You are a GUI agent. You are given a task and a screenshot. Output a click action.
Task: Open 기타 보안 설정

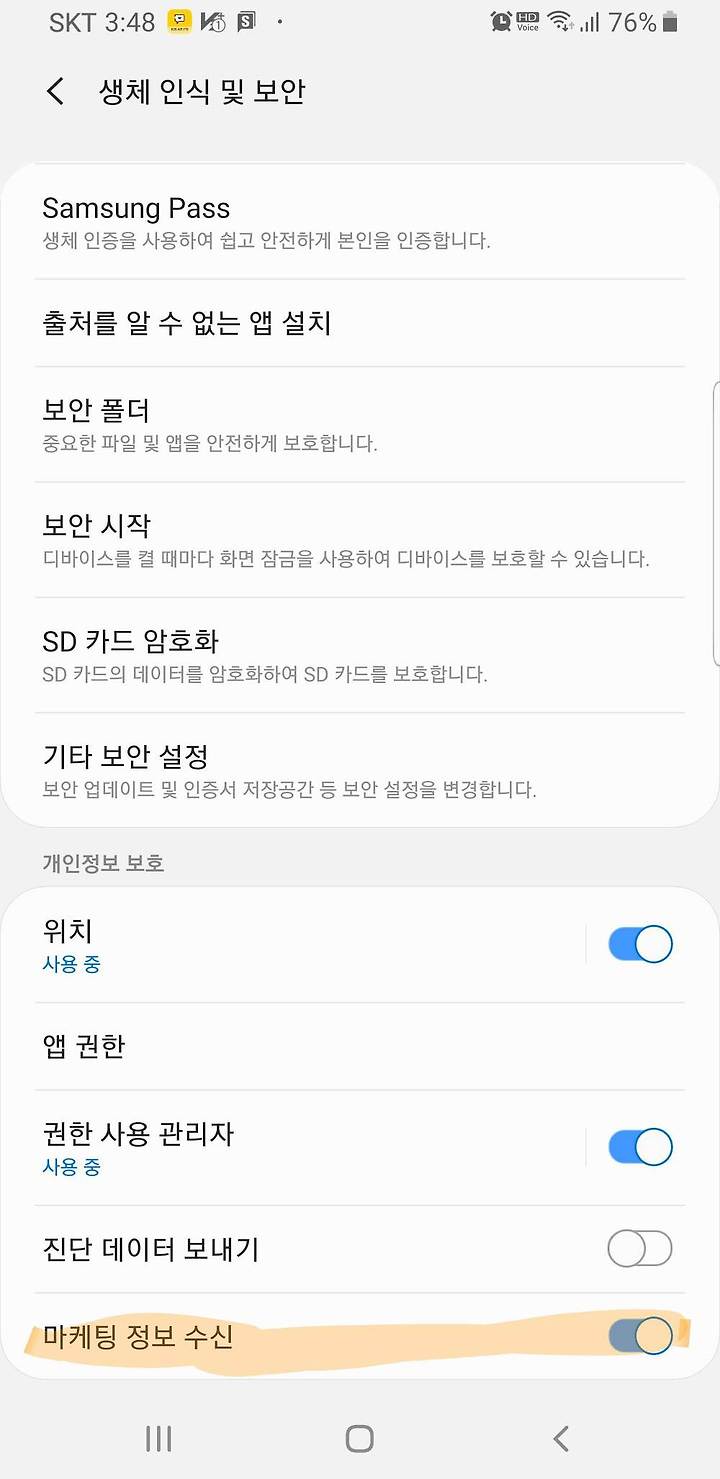(360, 770)
